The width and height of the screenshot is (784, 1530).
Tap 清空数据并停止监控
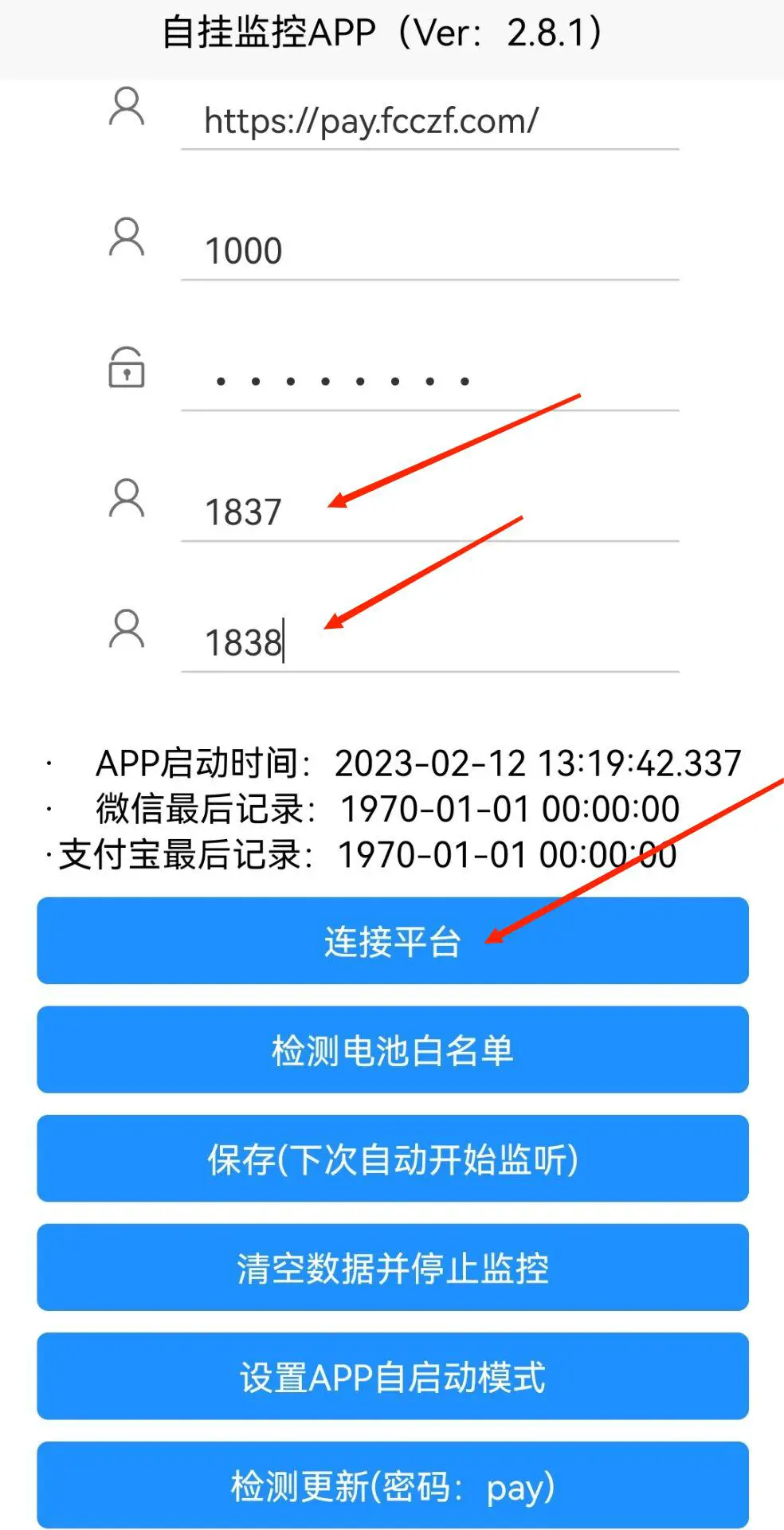click(392, 1267)
